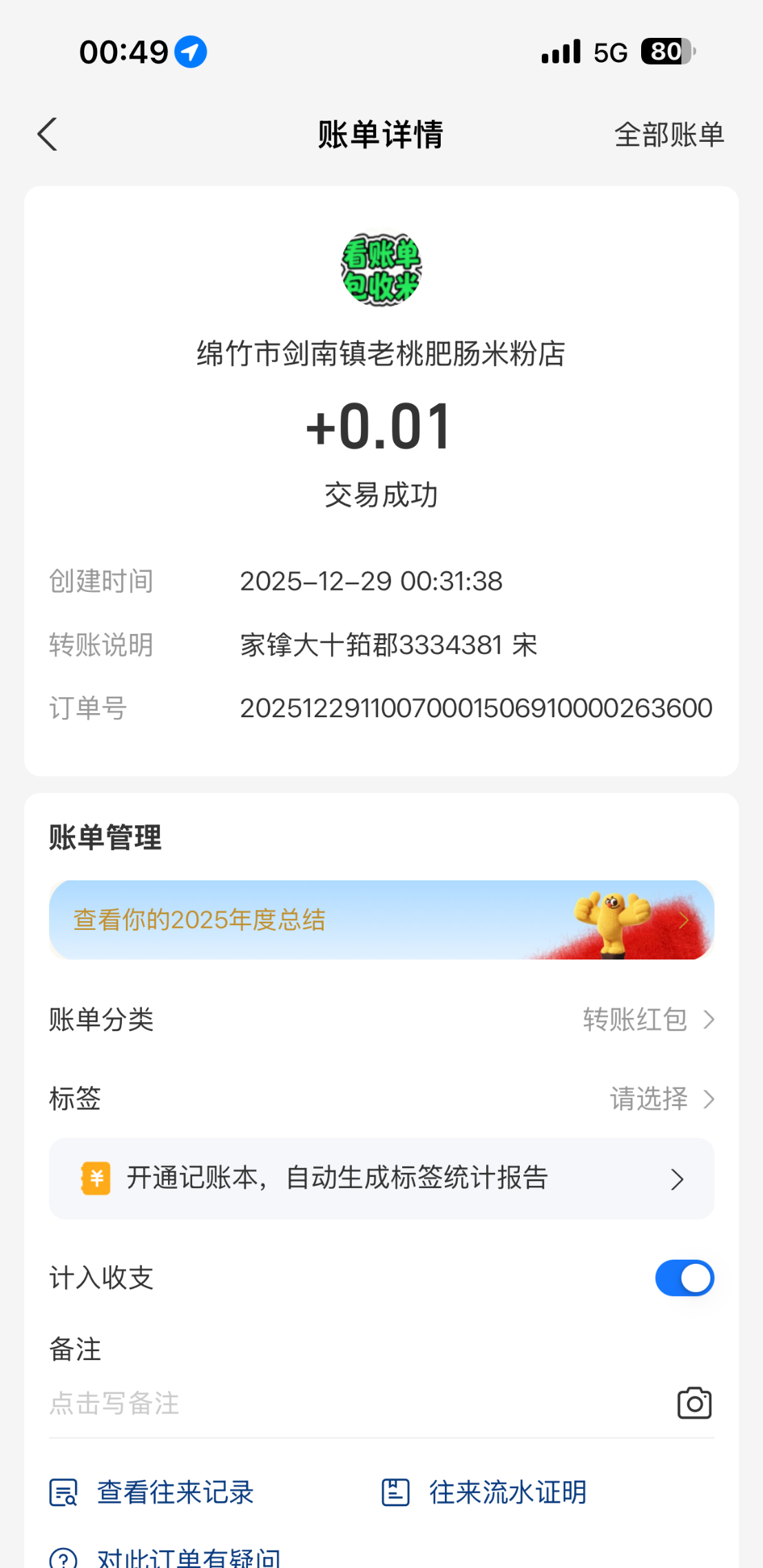Turn off the 计入收支 switch
This screenshot has height=1568, width=763.
(684, 1278)
